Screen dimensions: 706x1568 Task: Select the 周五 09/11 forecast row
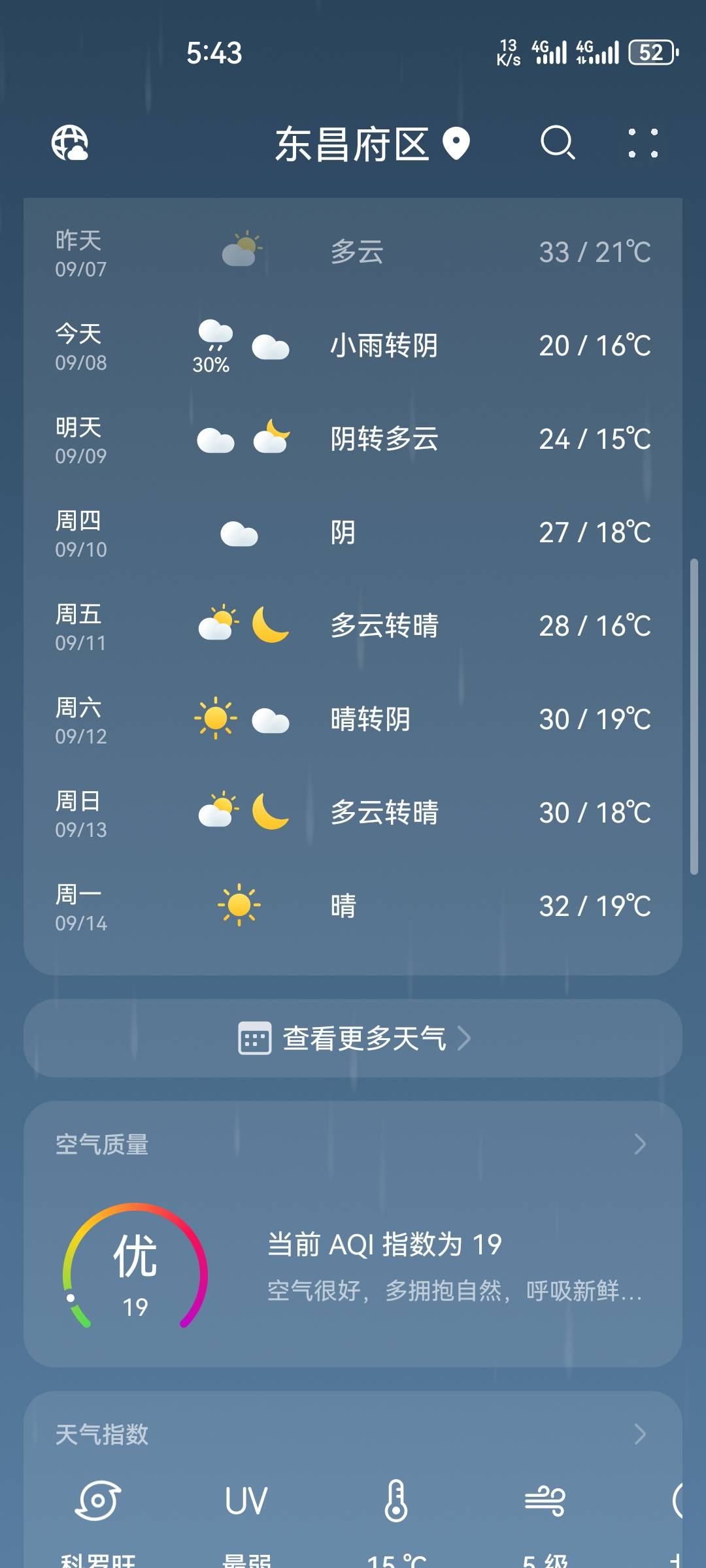pyautogui.click(x=353, y=627)
